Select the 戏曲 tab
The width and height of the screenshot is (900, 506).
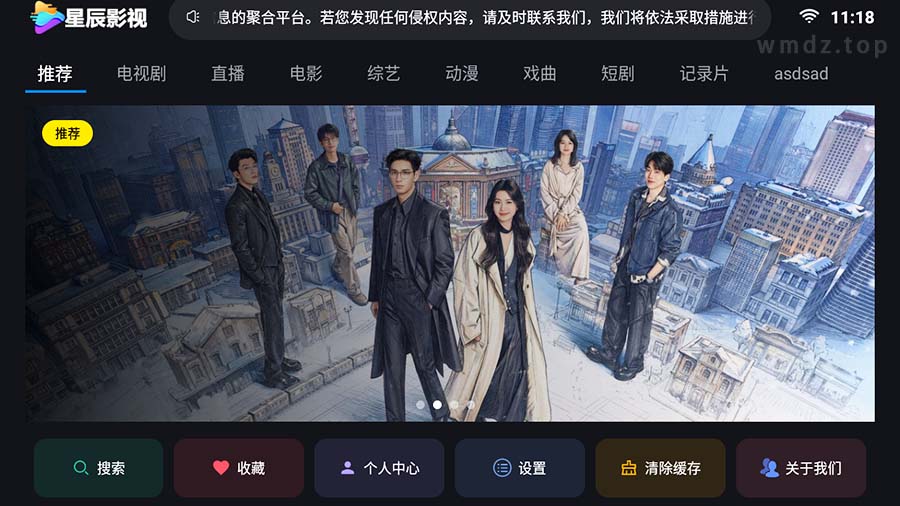tap(539, 74)
